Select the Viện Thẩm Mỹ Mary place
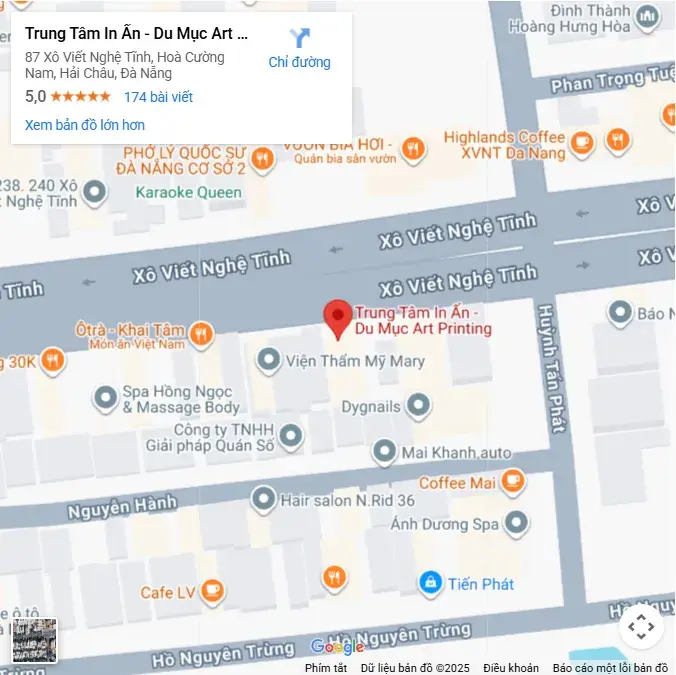676x675 pixels. [268, 360]
